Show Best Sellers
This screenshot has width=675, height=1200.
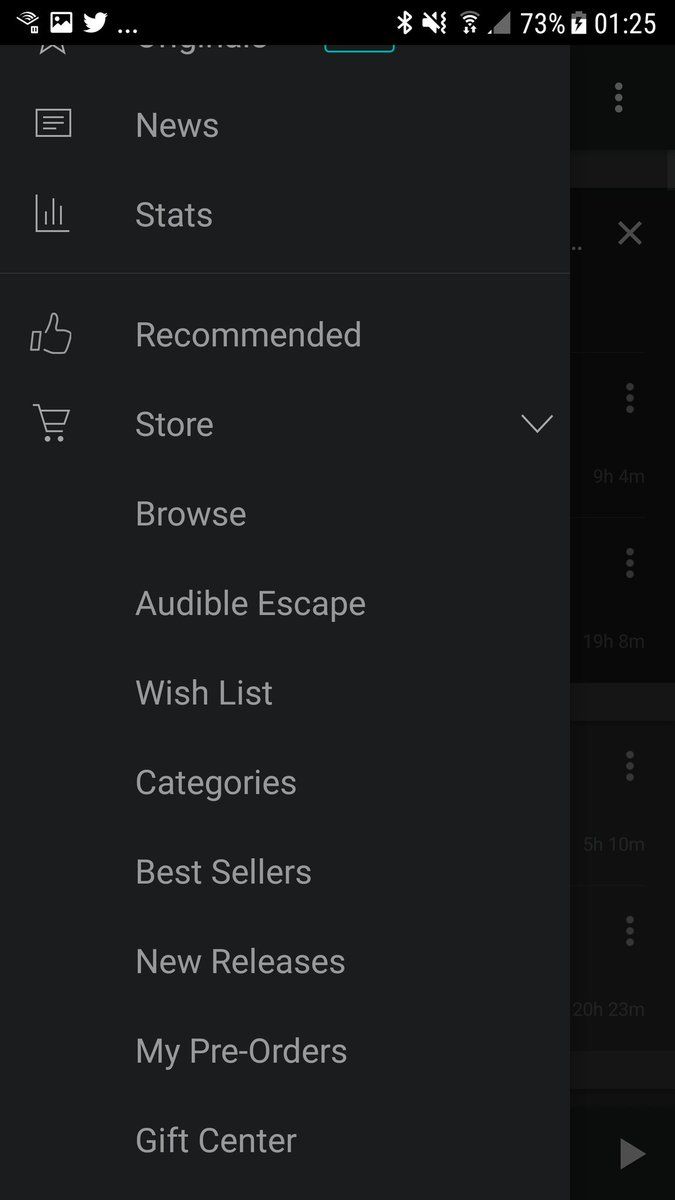point(224,872)
